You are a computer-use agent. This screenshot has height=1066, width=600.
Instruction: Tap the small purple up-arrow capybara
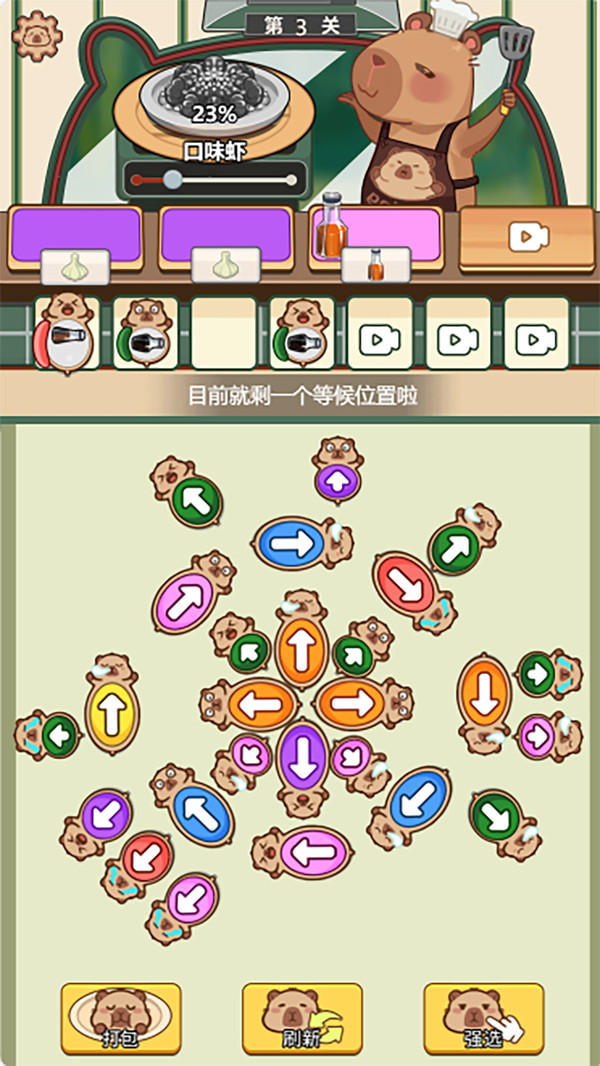click(338, 472)
